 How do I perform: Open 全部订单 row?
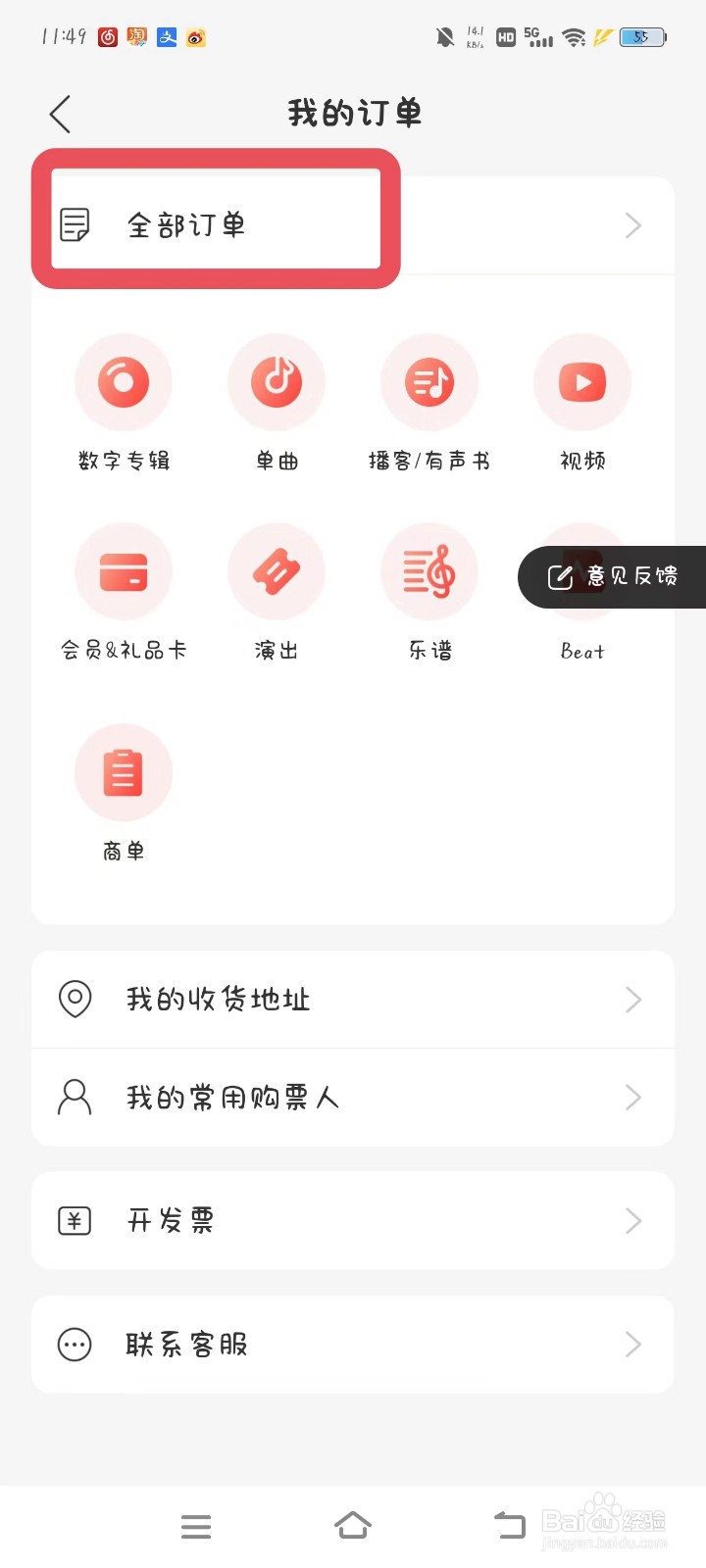353,225
